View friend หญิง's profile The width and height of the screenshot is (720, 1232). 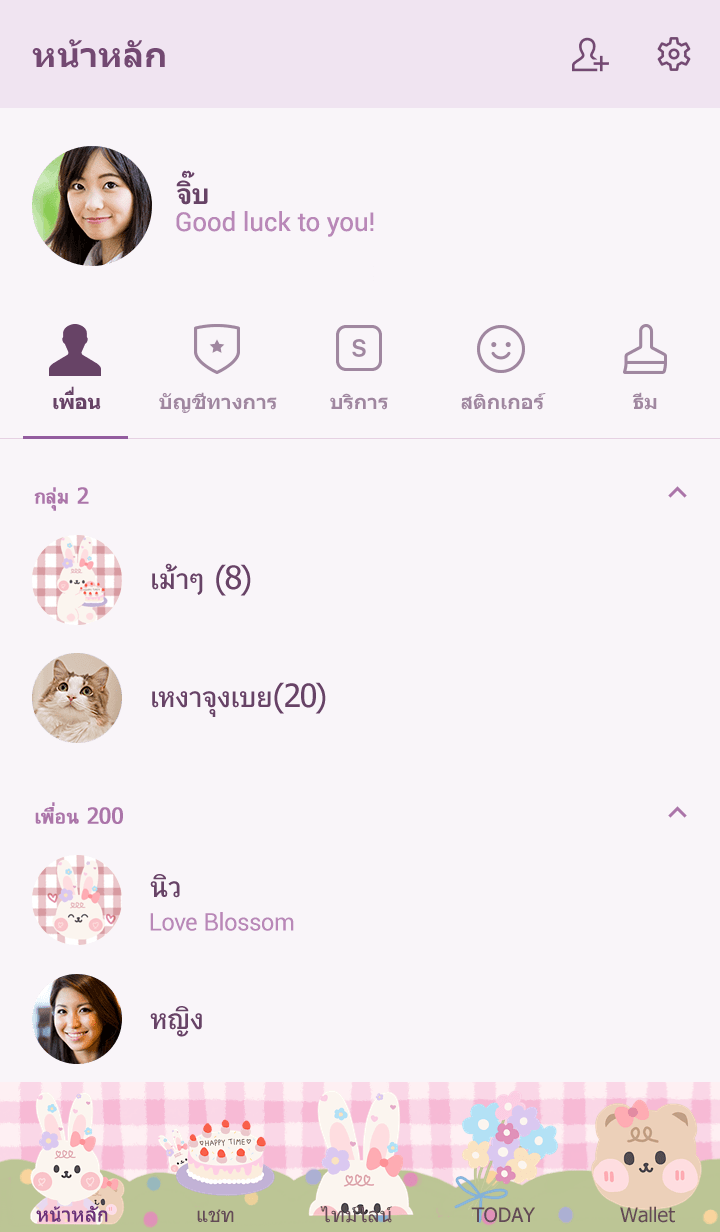tap(176, 1019)
